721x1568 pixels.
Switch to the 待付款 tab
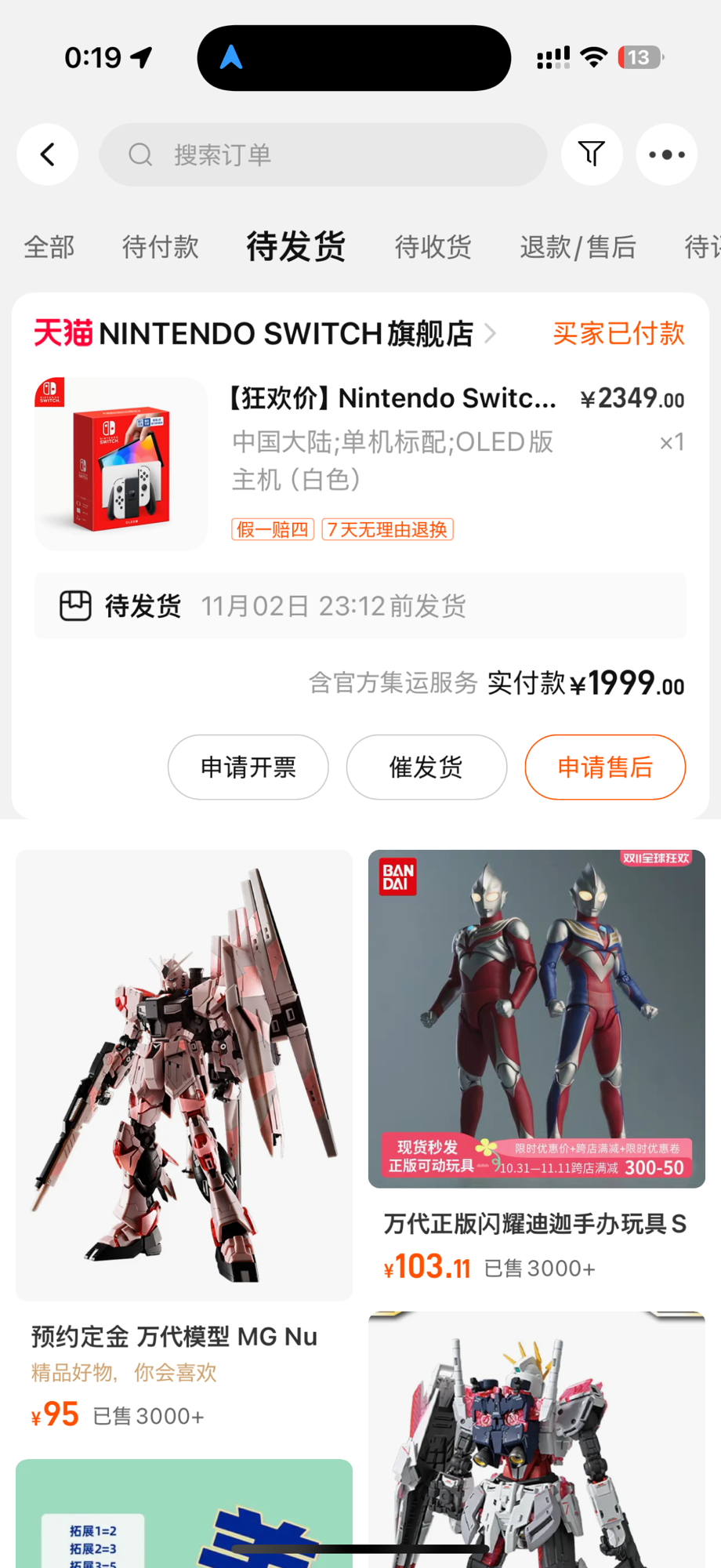pyautogui.click(x=161, y=247)
